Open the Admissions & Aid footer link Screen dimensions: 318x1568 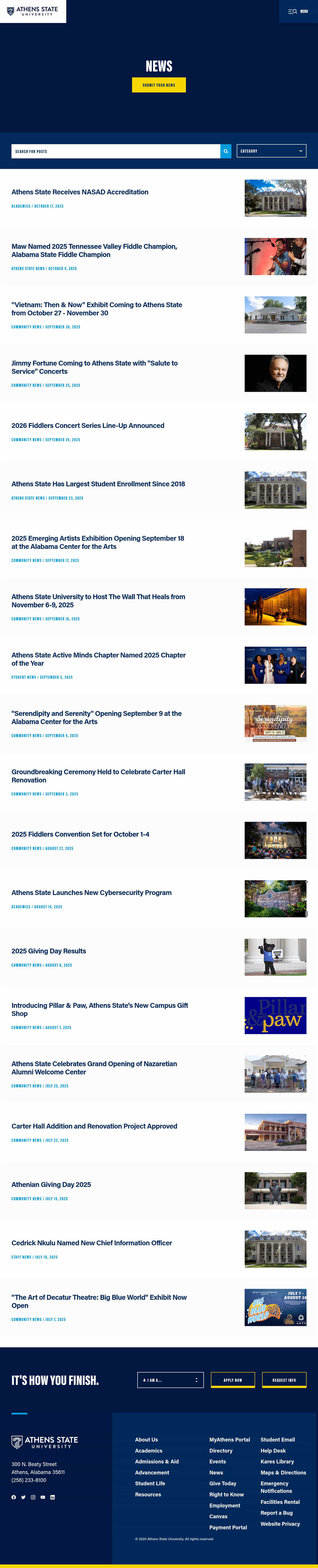pyautogui.click(x=157, y=1461)
